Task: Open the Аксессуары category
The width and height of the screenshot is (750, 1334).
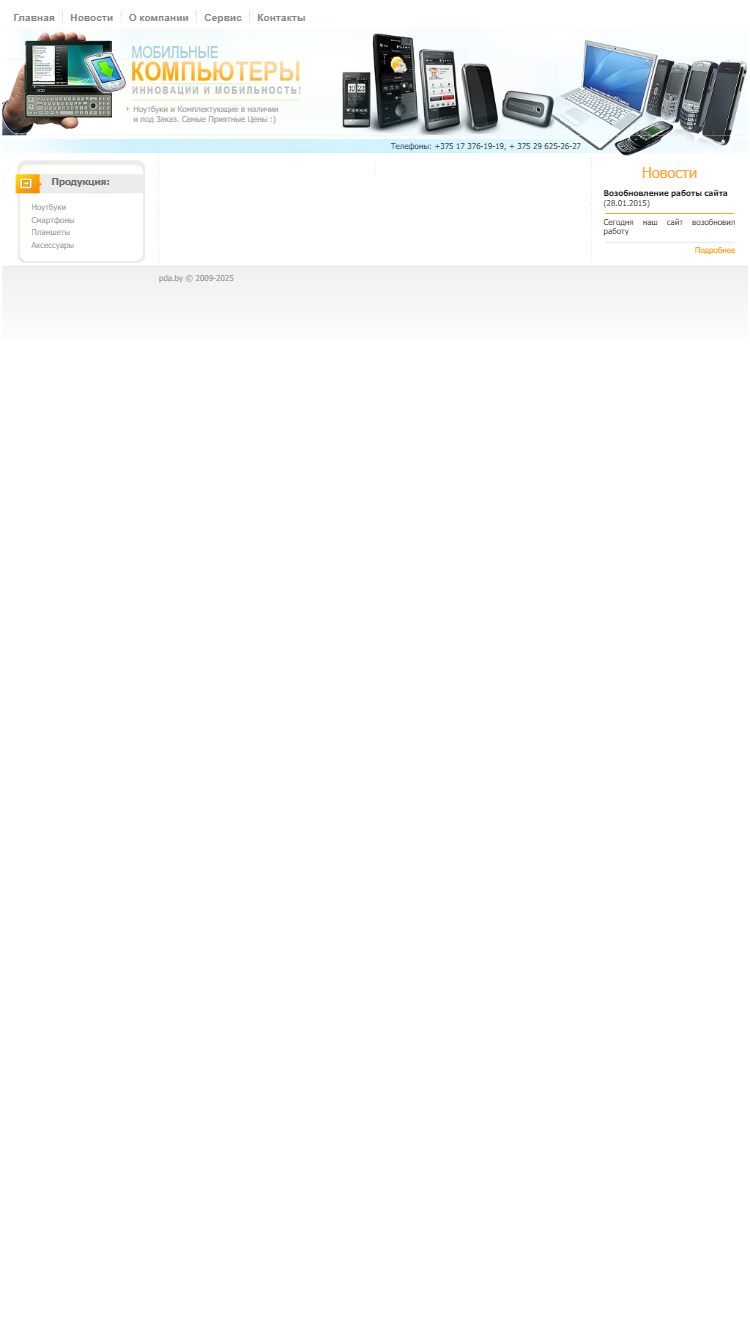Action: 53,245
